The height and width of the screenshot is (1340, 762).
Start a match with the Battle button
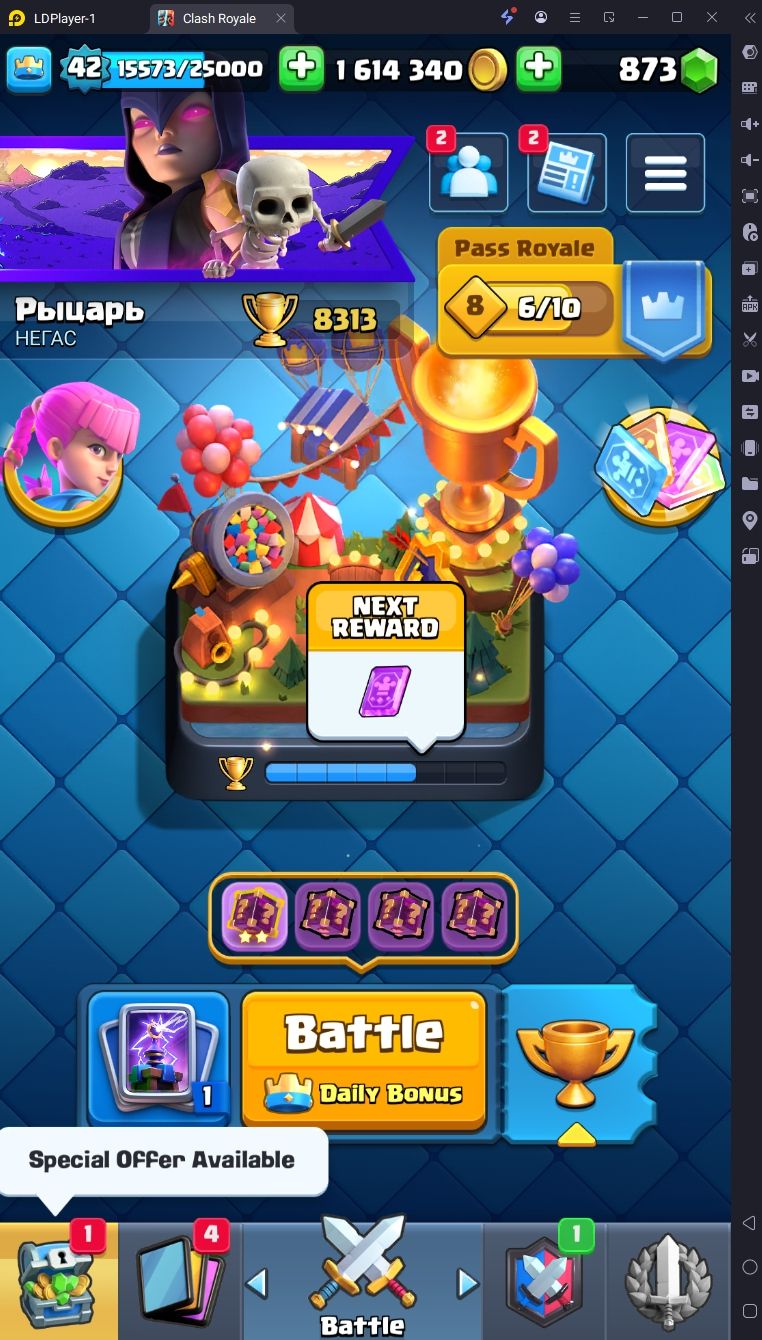click(x=364, y=1060)
